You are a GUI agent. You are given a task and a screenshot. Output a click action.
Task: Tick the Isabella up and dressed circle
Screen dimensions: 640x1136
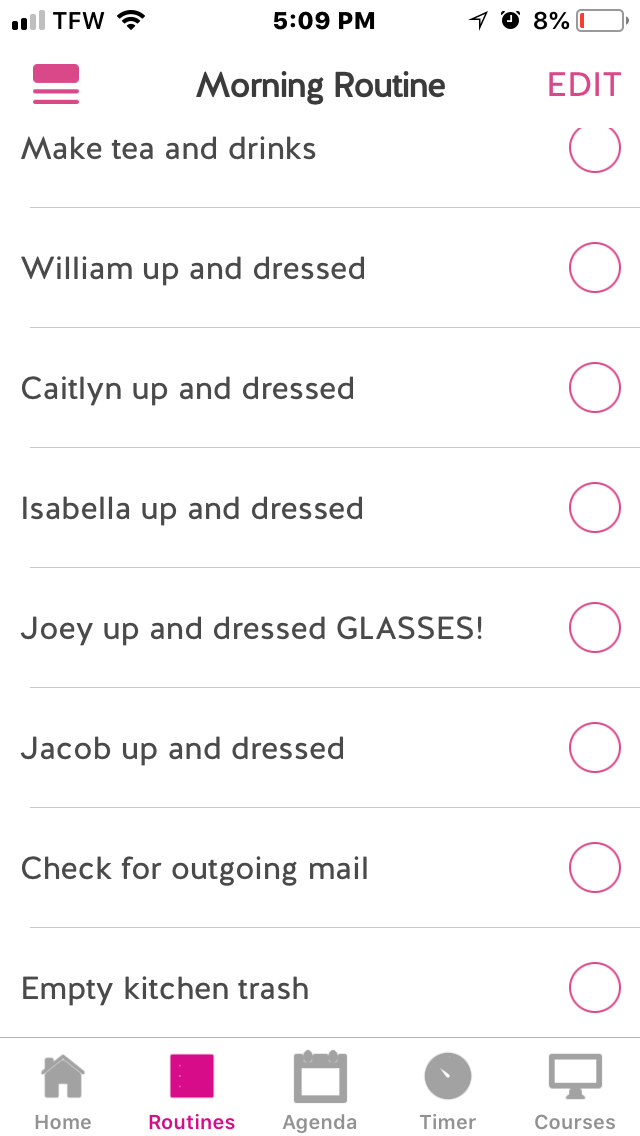(595, 508)
